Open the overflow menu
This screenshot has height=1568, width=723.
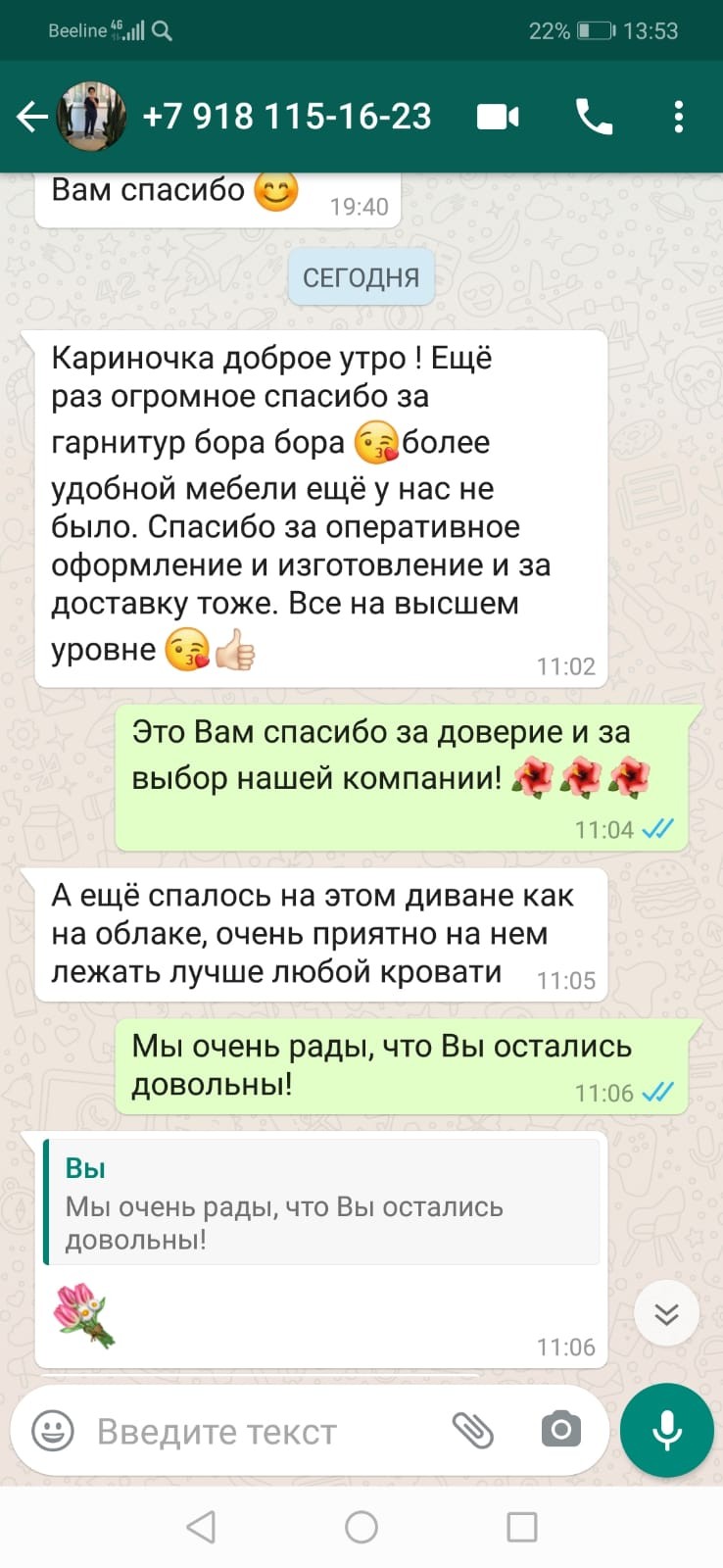[678, 117]
